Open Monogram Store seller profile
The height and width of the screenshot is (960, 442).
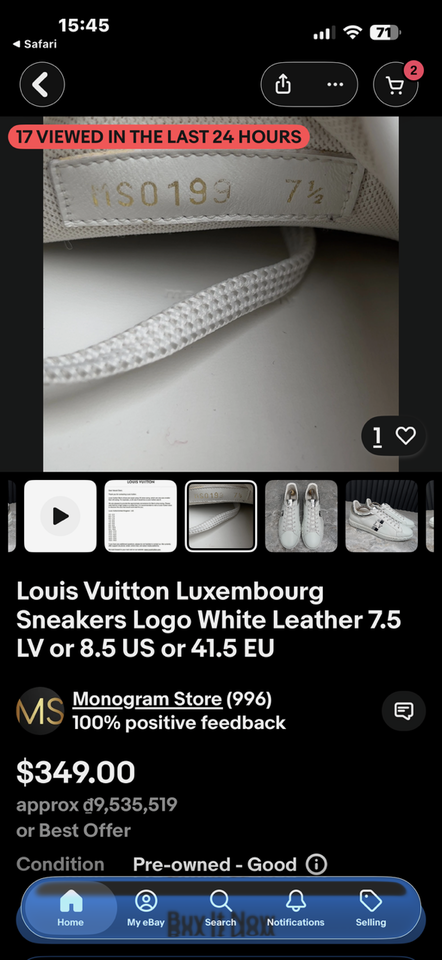(x=147, y=699)
